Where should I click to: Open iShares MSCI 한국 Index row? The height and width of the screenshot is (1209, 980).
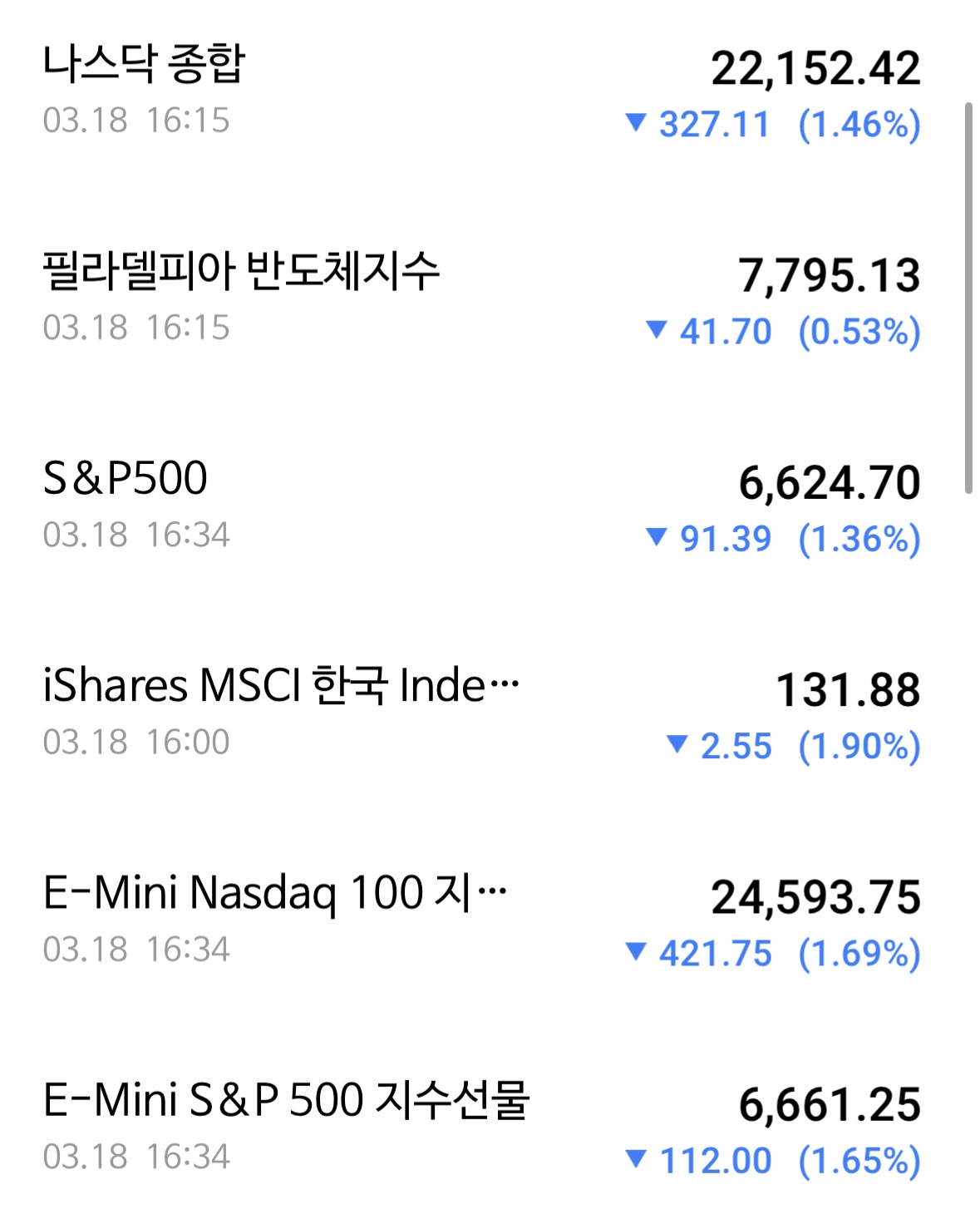coord(280,686)
